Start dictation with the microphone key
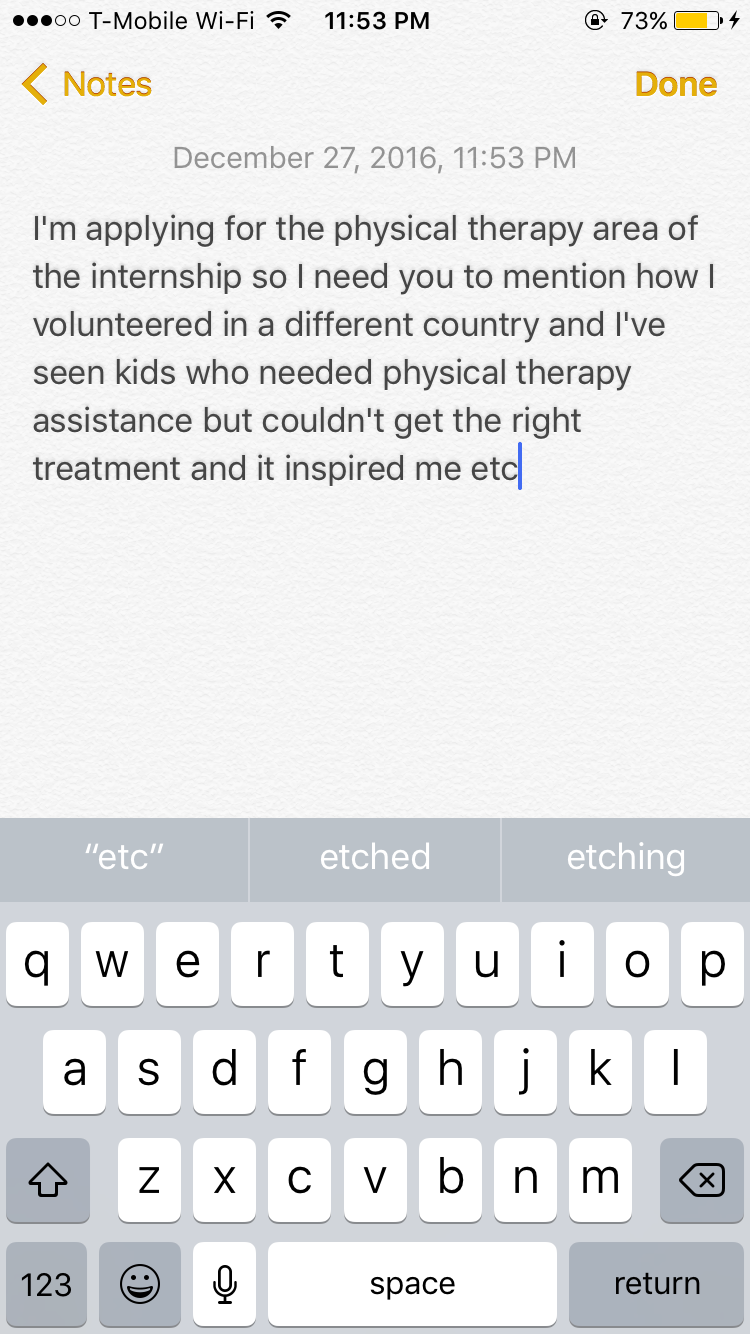 (x=226, y=1284)
